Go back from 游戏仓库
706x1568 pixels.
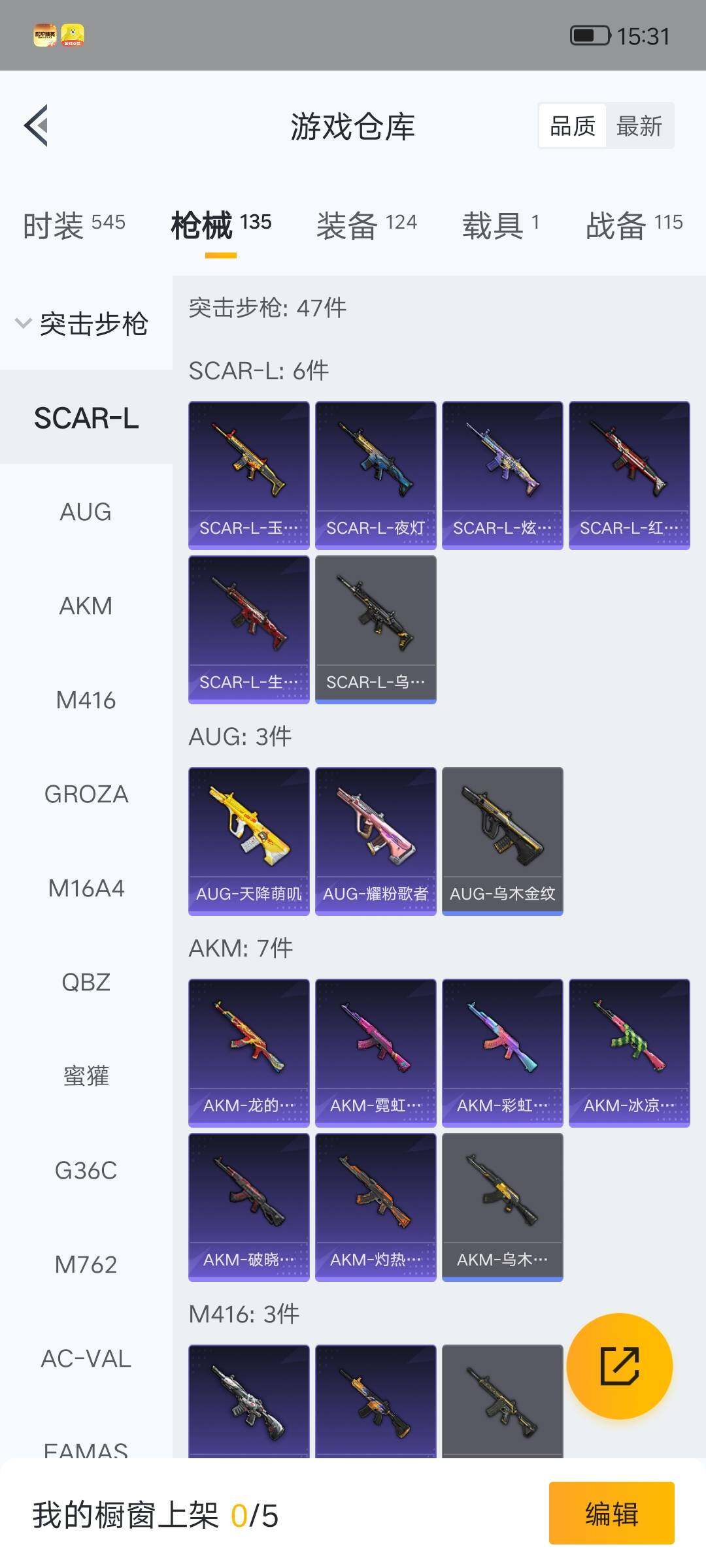point(37,125)
